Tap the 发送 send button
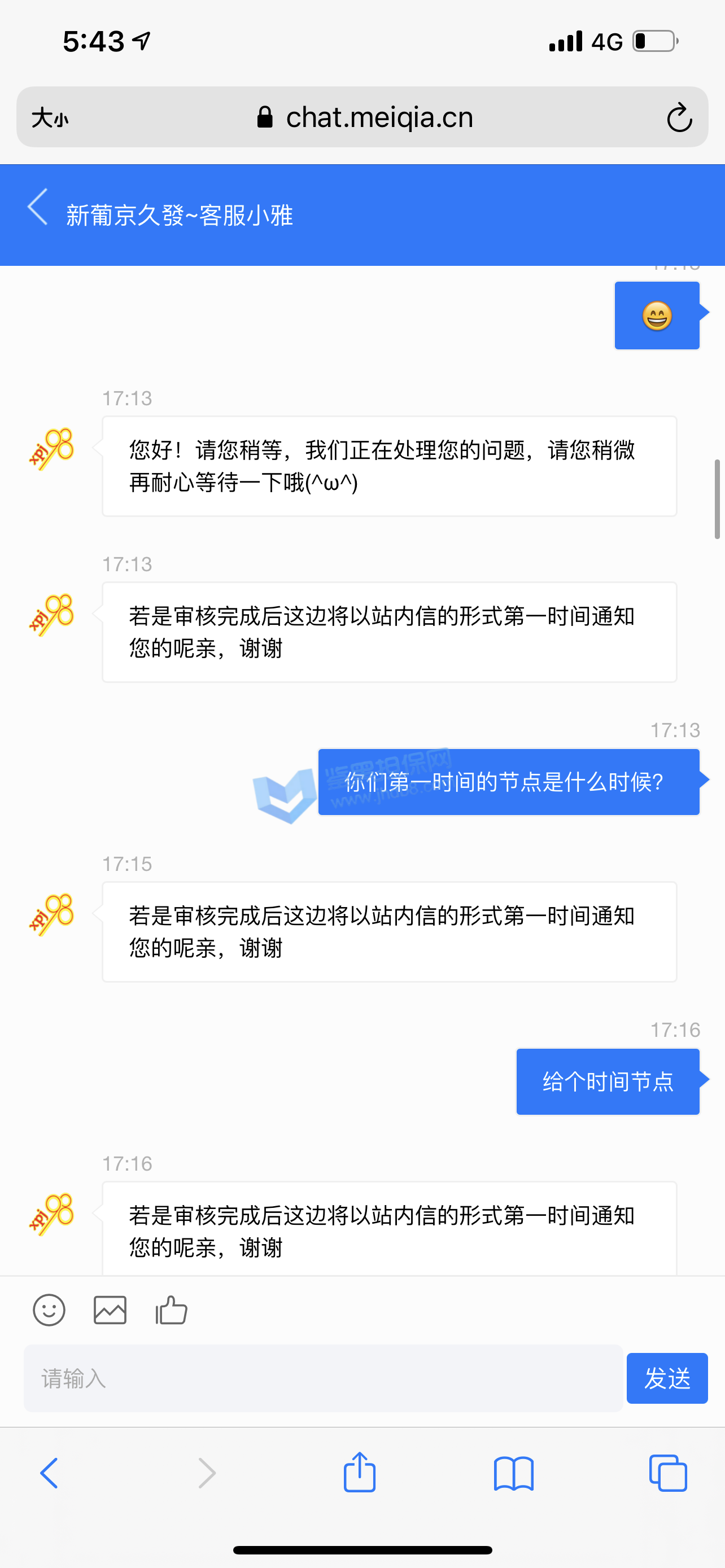This screenshot has height=1568, width=725. pos(667,1378)
